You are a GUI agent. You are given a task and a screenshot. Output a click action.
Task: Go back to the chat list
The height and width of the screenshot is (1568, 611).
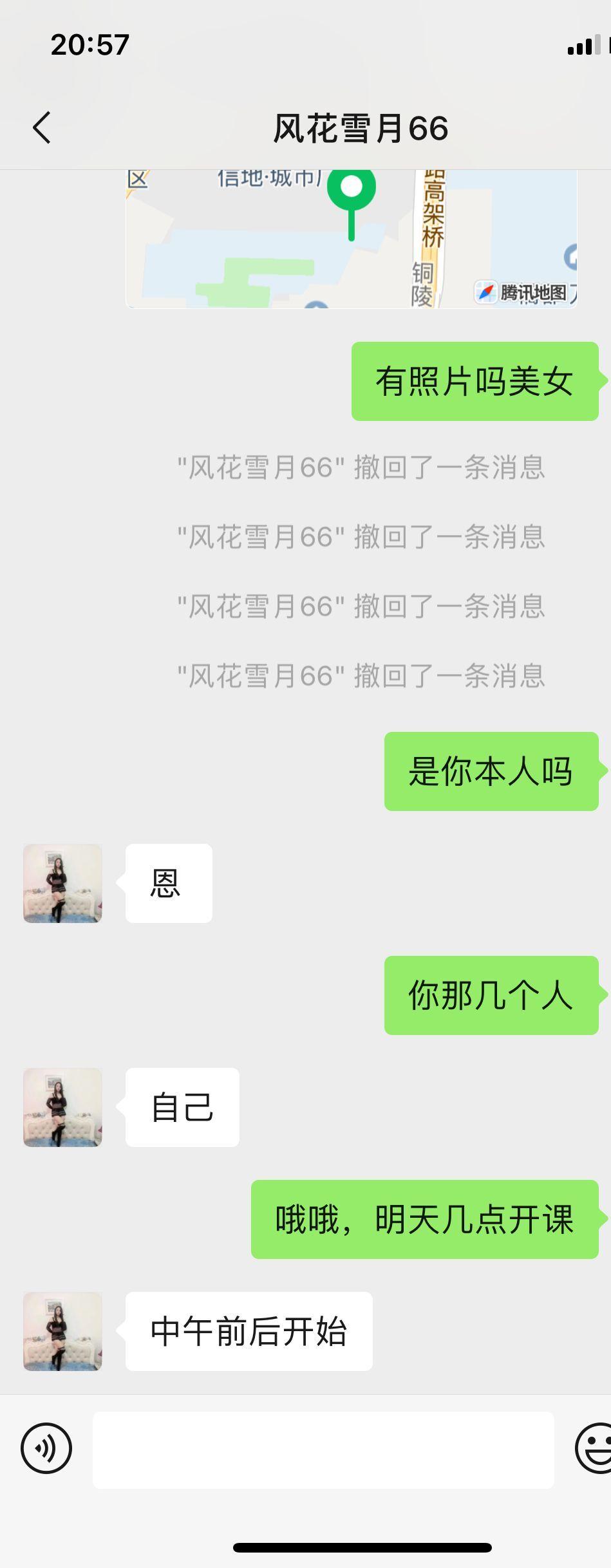click(41, 126)
